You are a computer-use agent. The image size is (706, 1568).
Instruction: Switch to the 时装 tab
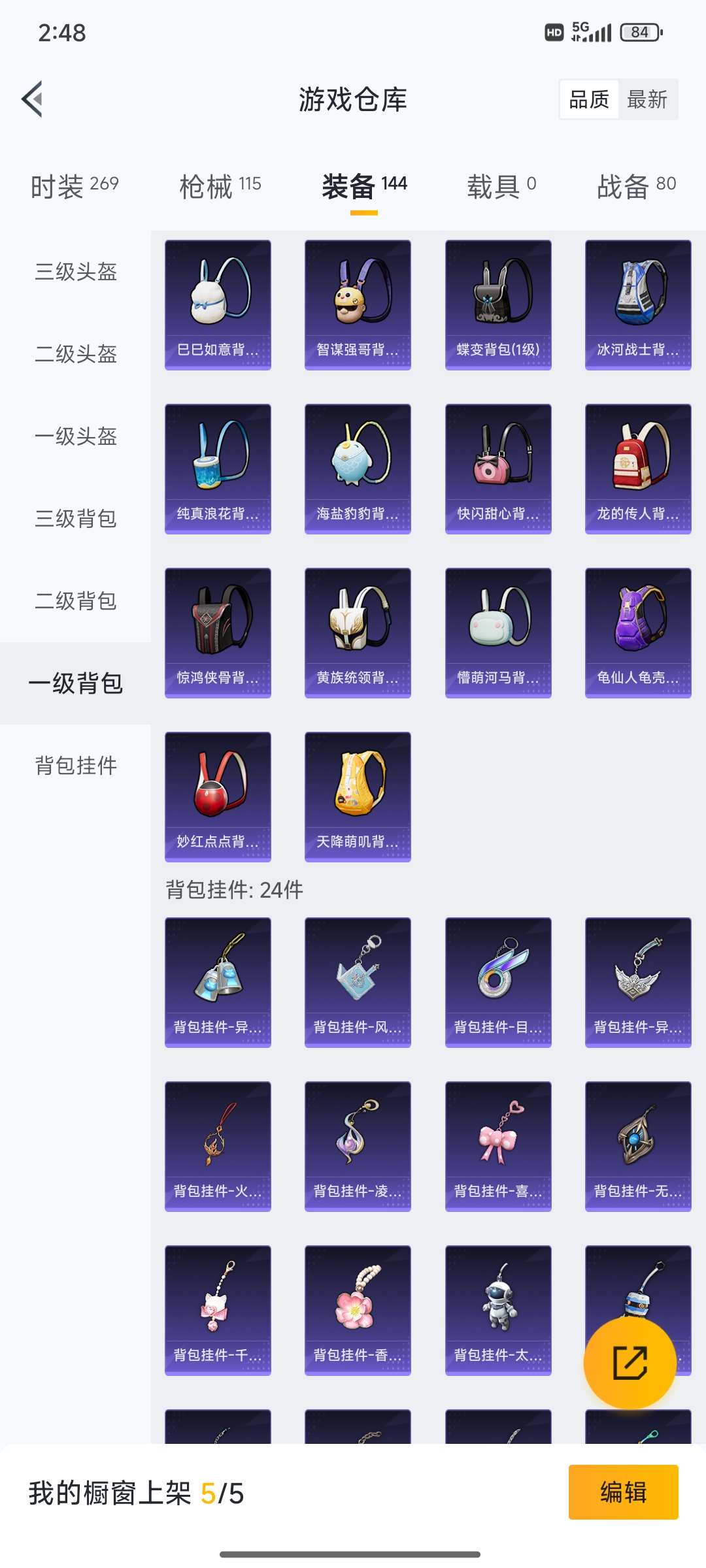coord(75,186)
